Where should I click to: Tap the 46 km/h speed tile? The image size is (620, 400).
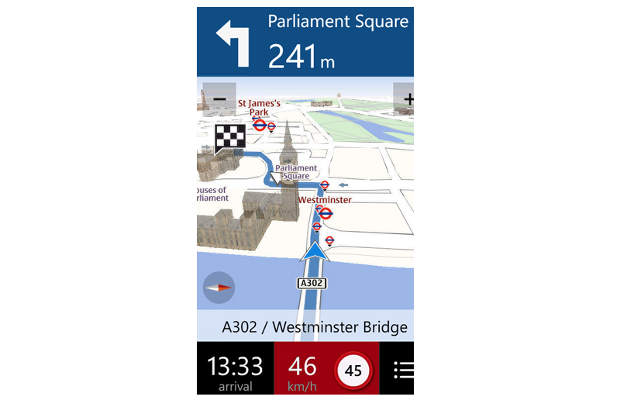pos(302,369)
